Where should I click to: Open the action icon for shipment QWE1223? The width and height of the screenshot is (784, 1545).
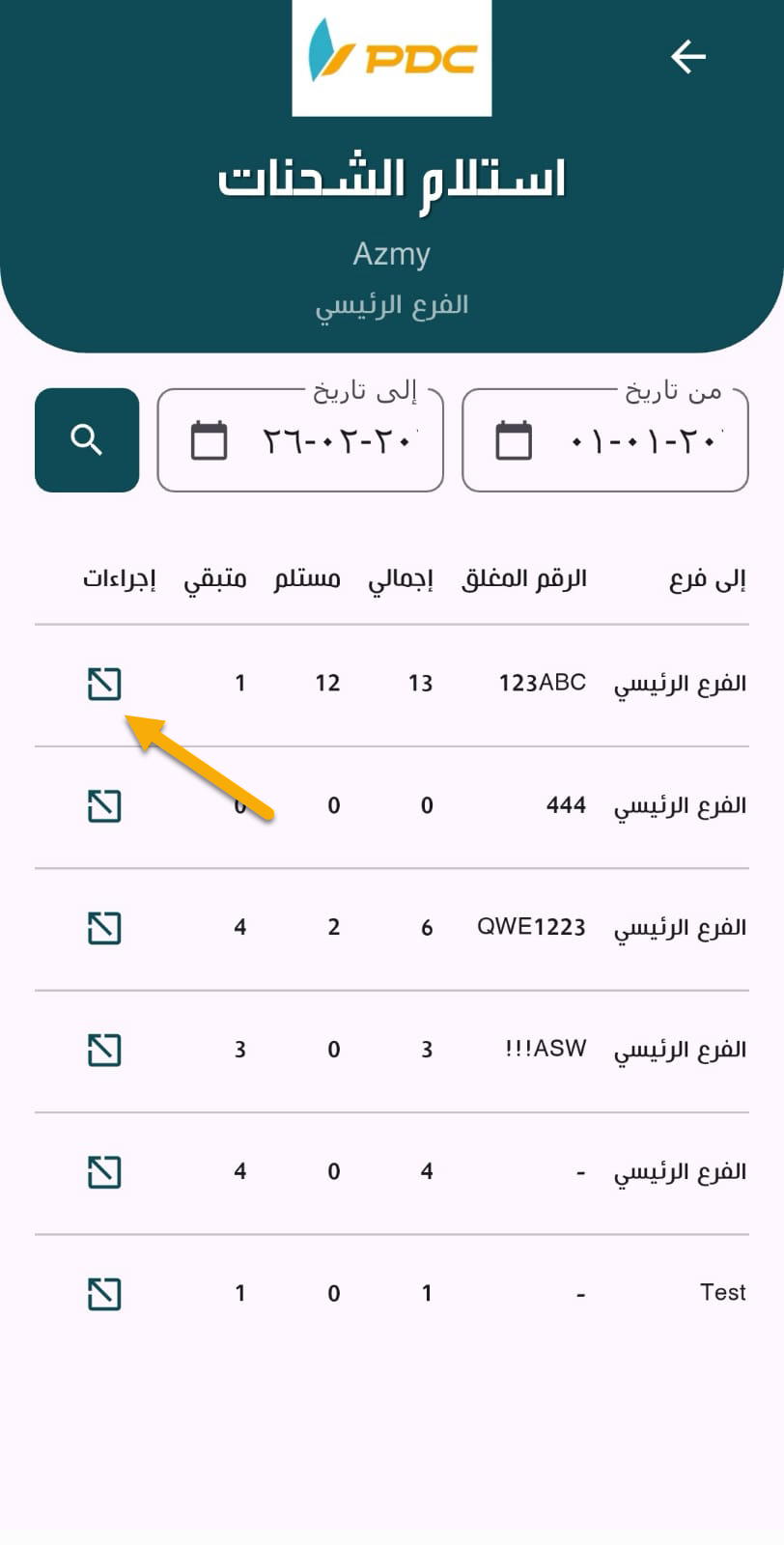[104, 928]
